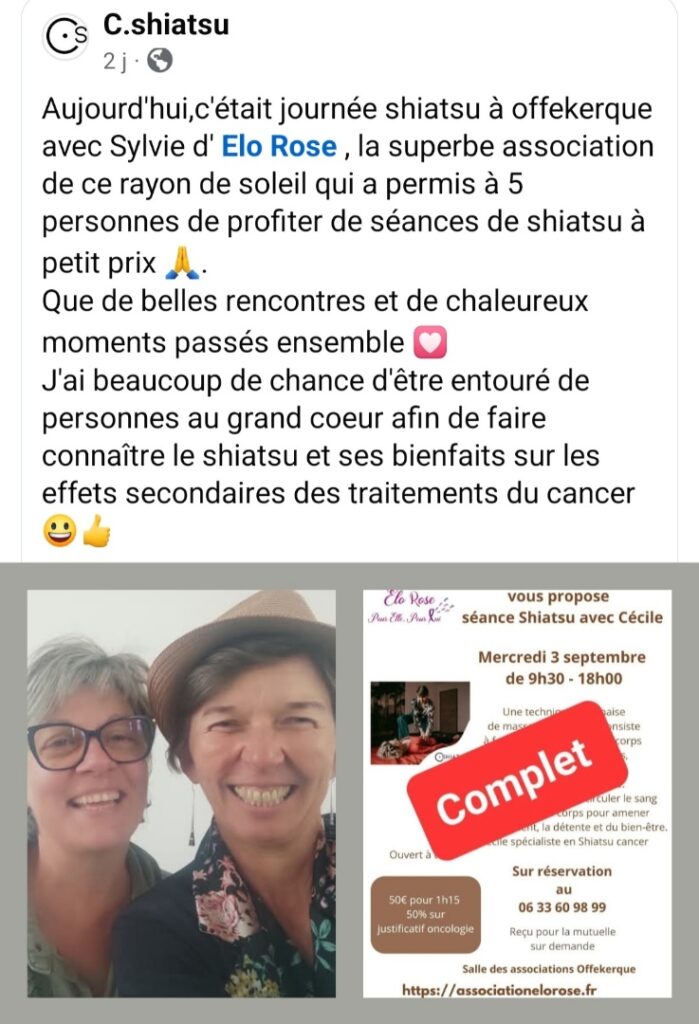Open the Elo Rose flyer image
This screenshot has height=1024, width=699.
click(x=517, y=793)
